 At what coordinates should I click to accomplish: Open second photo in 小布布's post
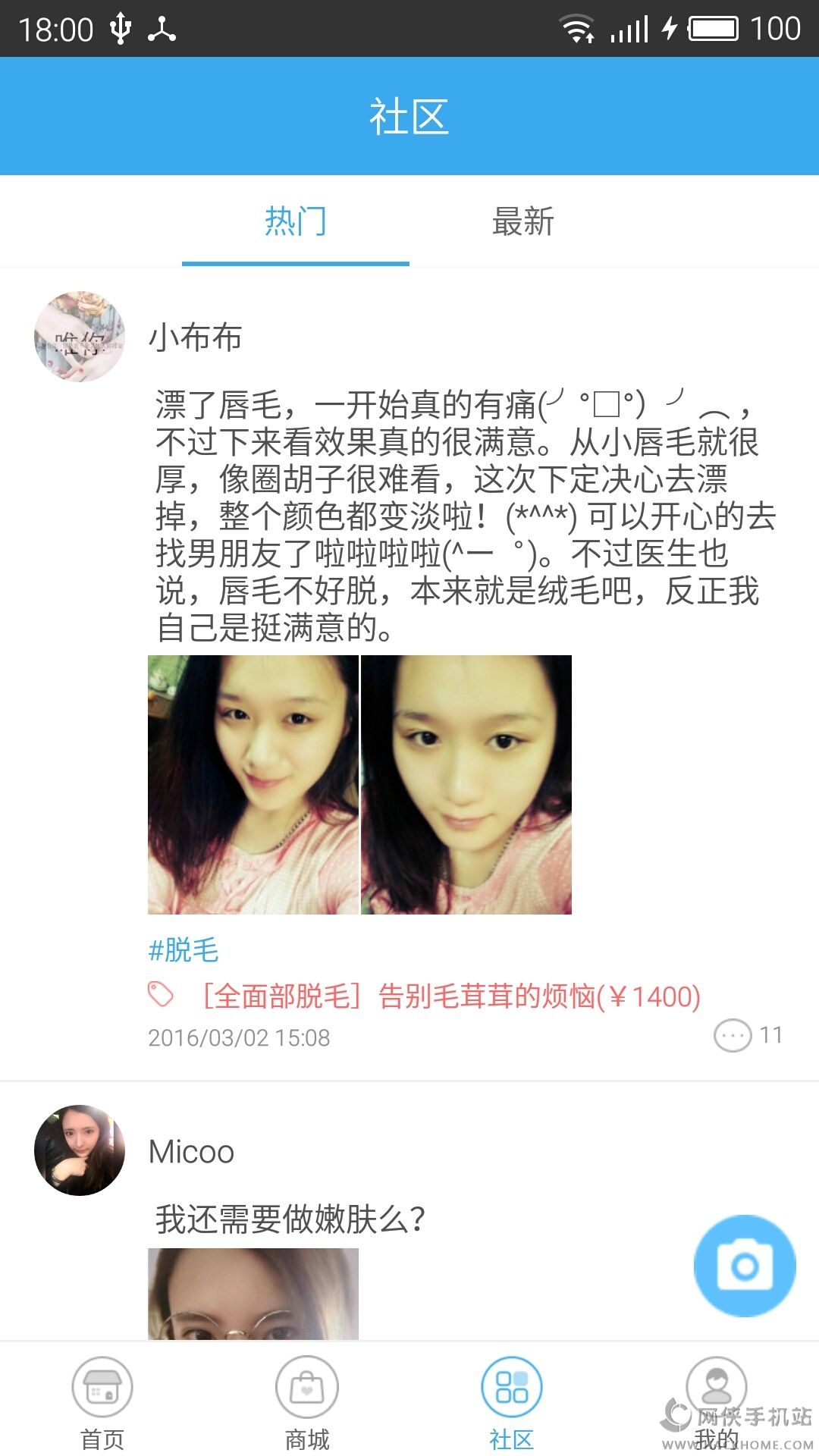466,785
